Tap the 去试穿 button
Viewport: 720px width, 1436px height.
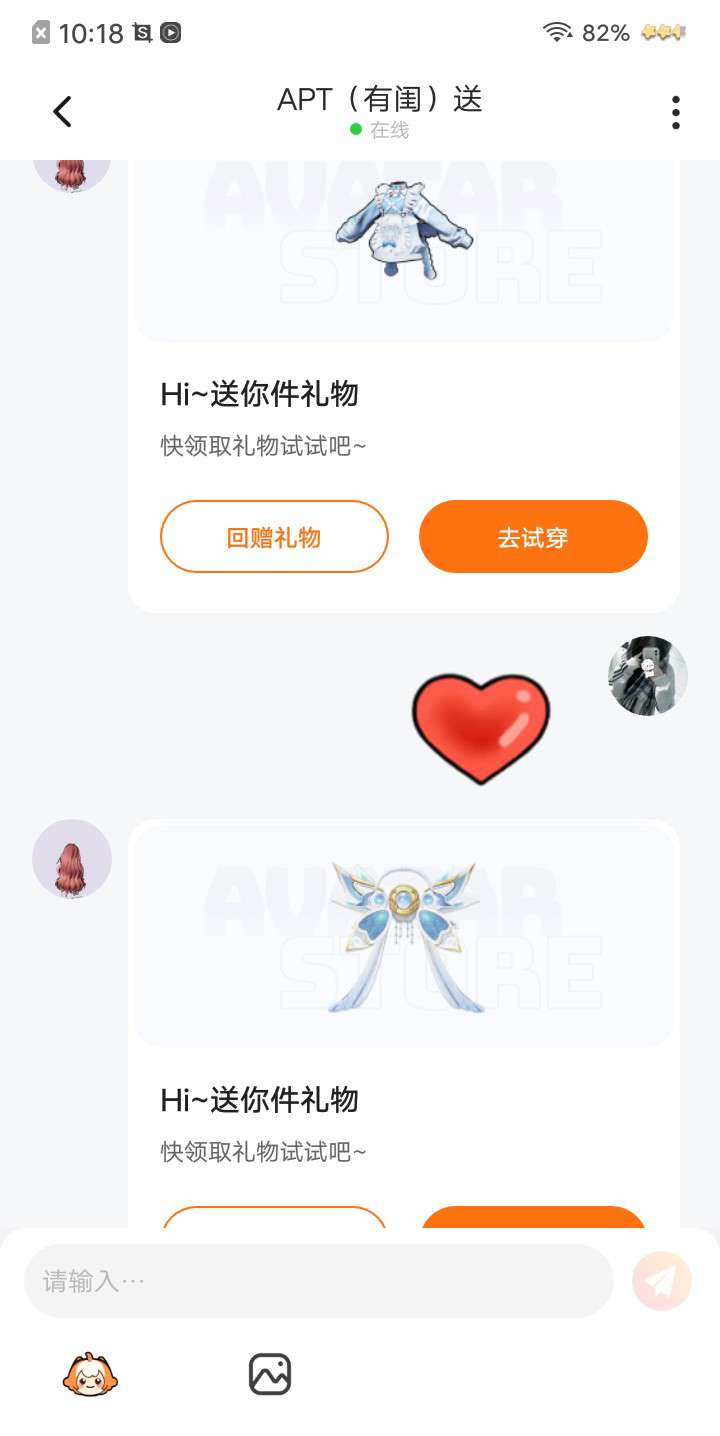[x=533, y=537]
